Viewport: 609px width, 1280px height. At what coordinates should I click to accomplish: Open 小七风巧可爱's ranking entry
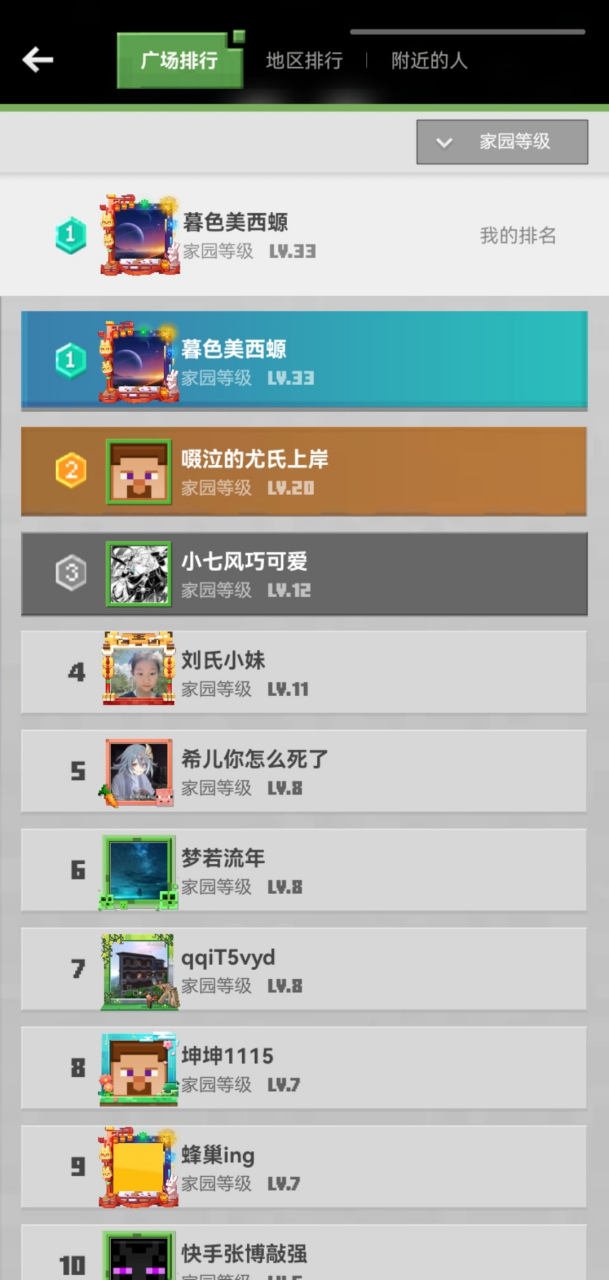point(304,573)
